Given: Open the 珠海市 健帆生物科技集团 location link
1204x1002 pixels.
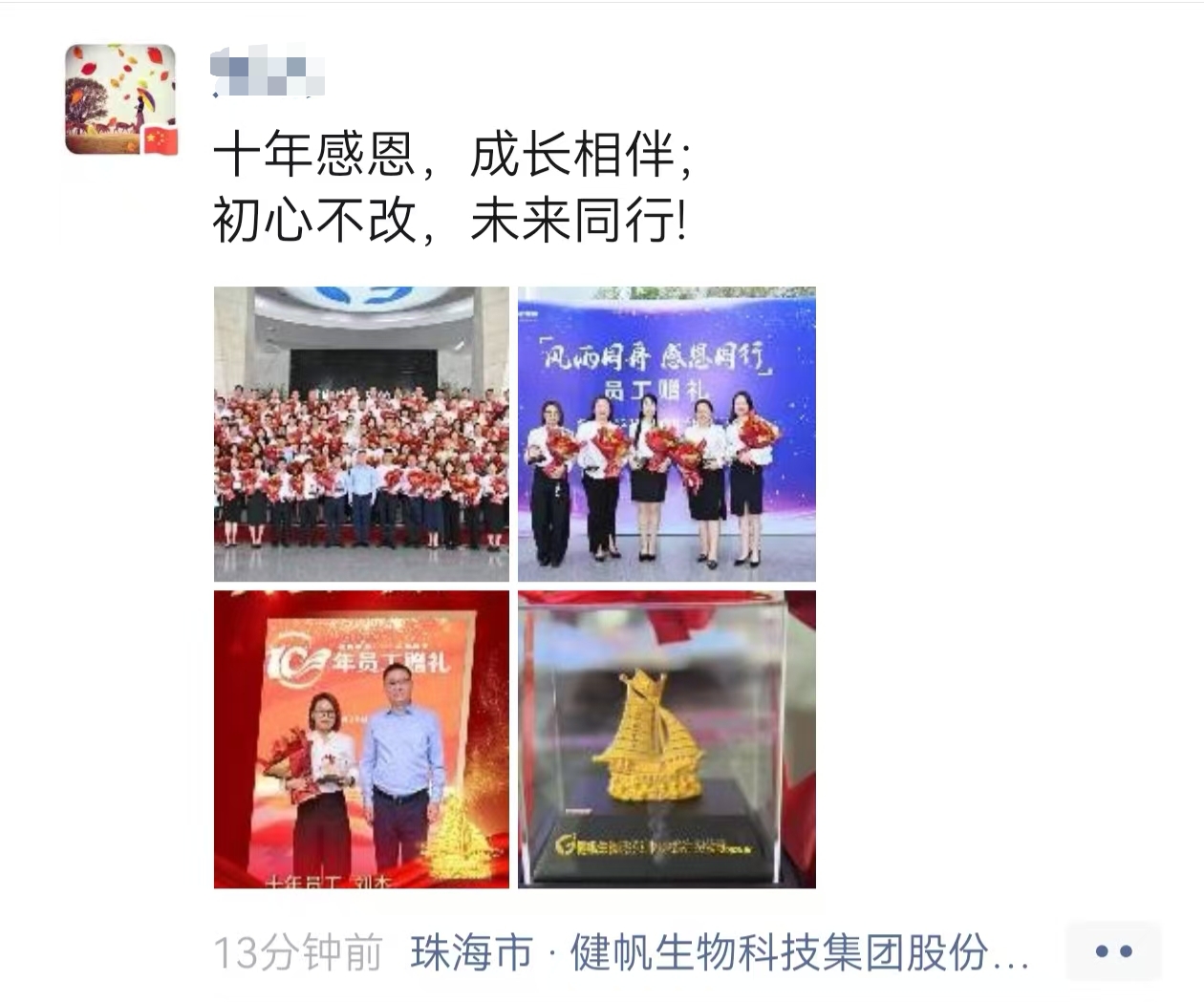Looking at the screenshot, I should pos(719,952).
